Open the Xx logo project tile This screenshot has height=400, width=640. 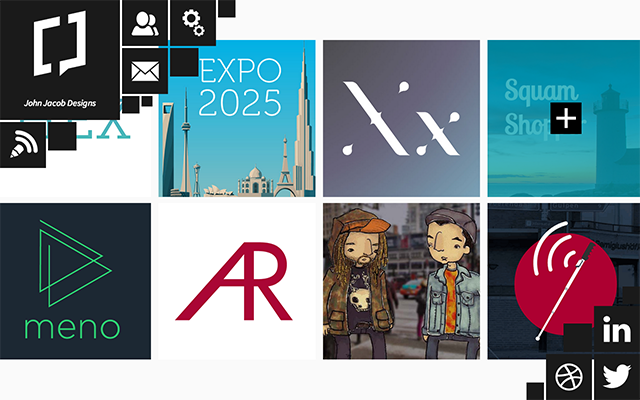401,118
